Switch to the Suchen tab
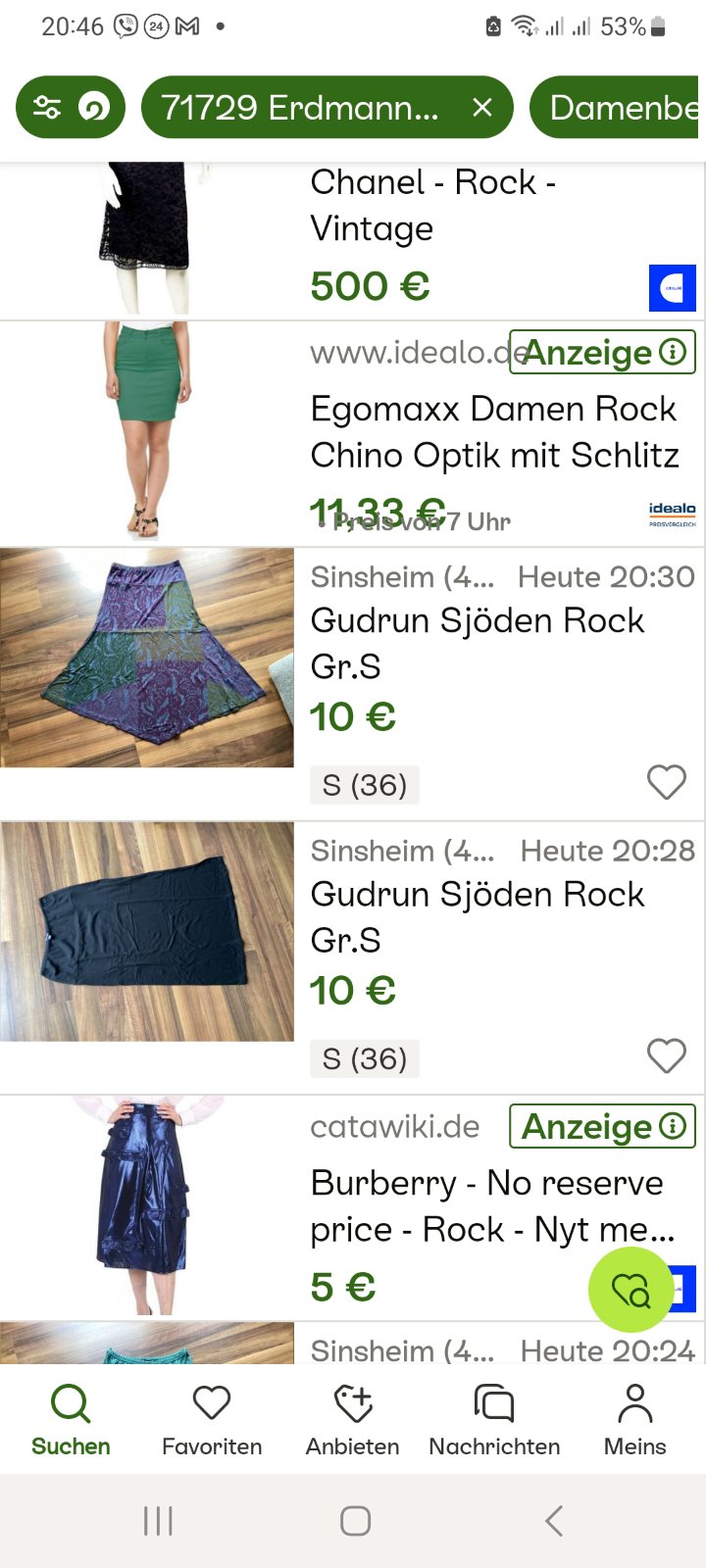 pyautogui.click(x=71, y=1419)
